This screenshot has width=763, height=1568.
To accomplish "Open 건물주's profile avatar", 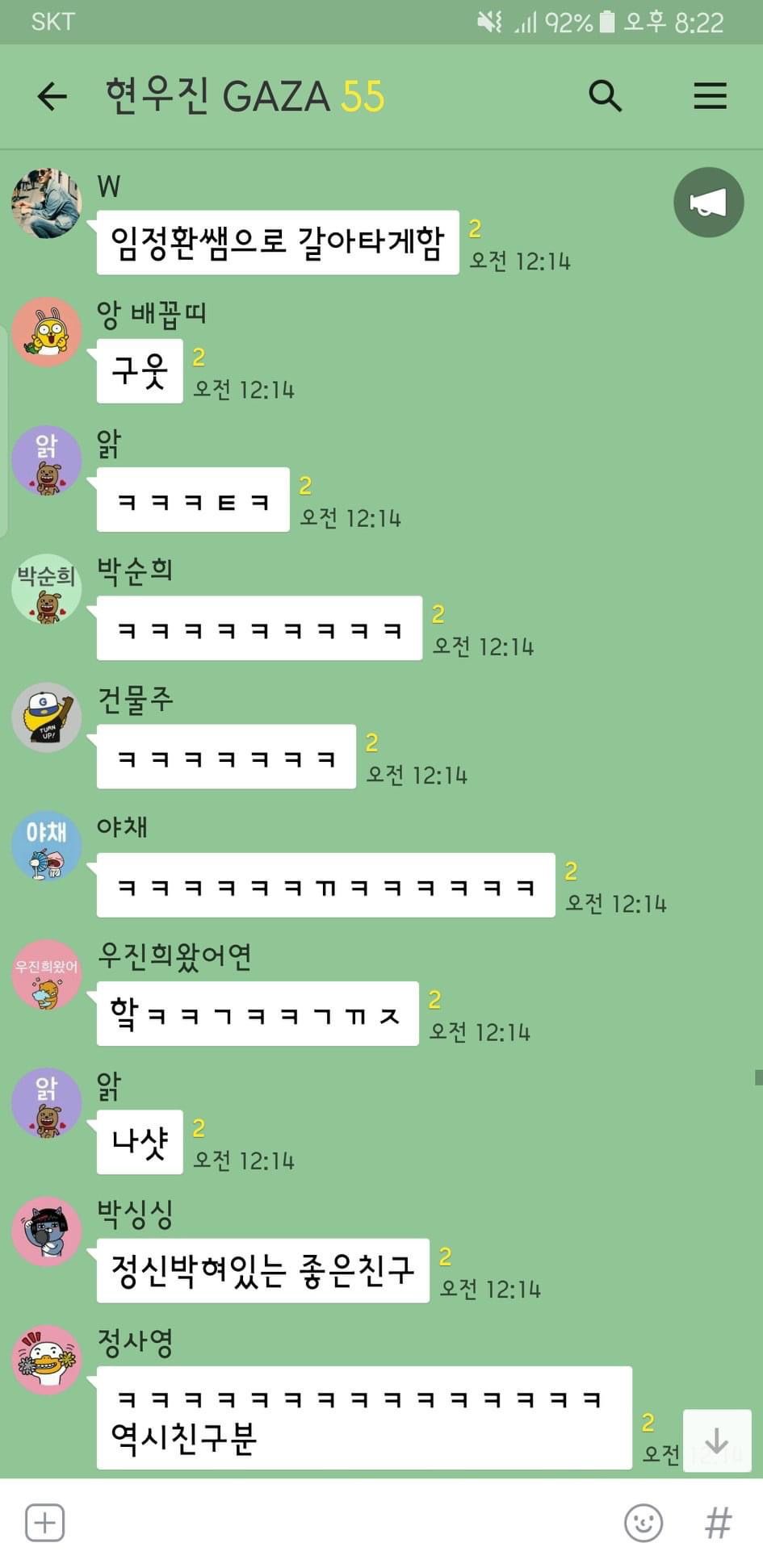I will (x=47, y=717).
